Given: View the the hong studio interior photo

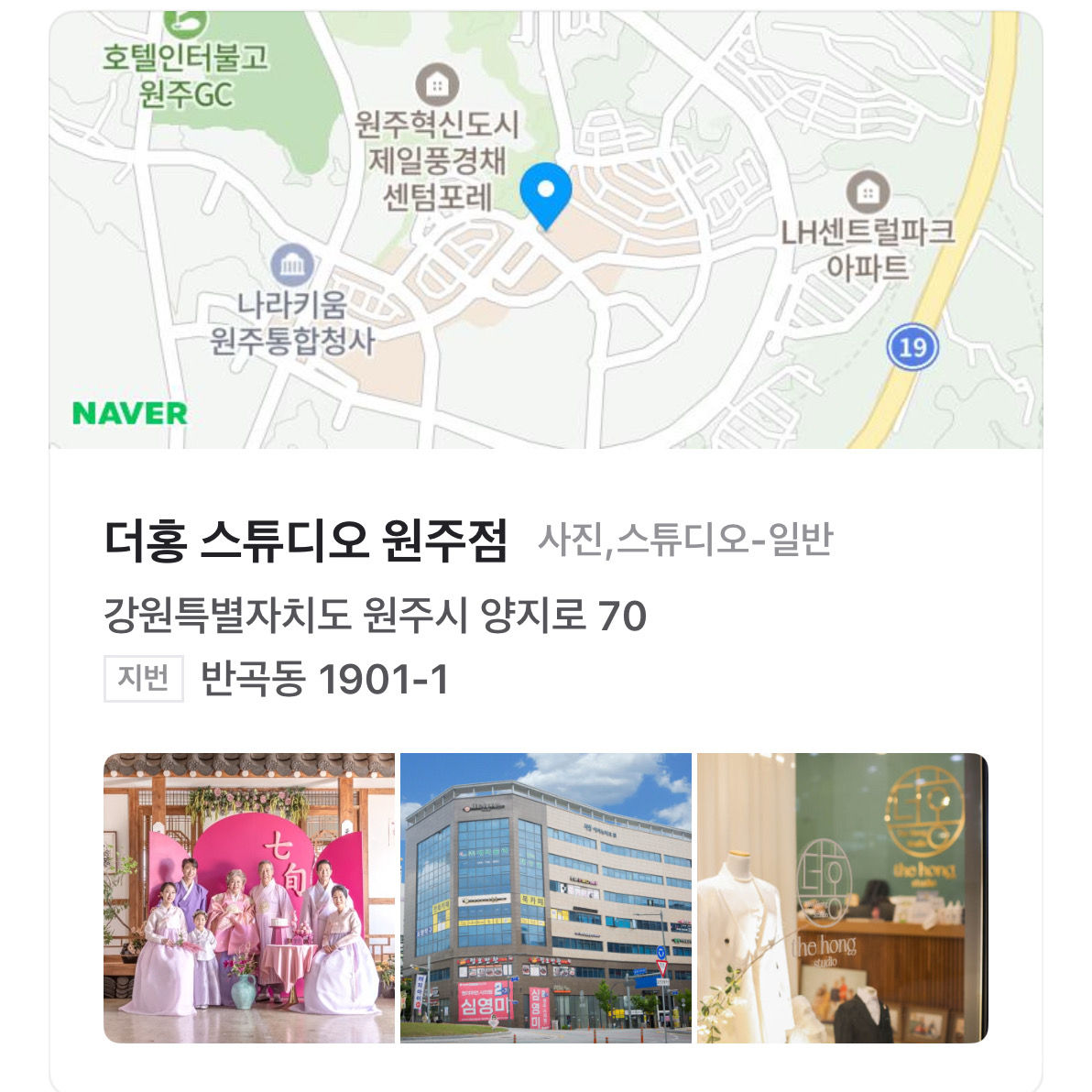Looking at the screenshot, I should click(x=843, y=898).
